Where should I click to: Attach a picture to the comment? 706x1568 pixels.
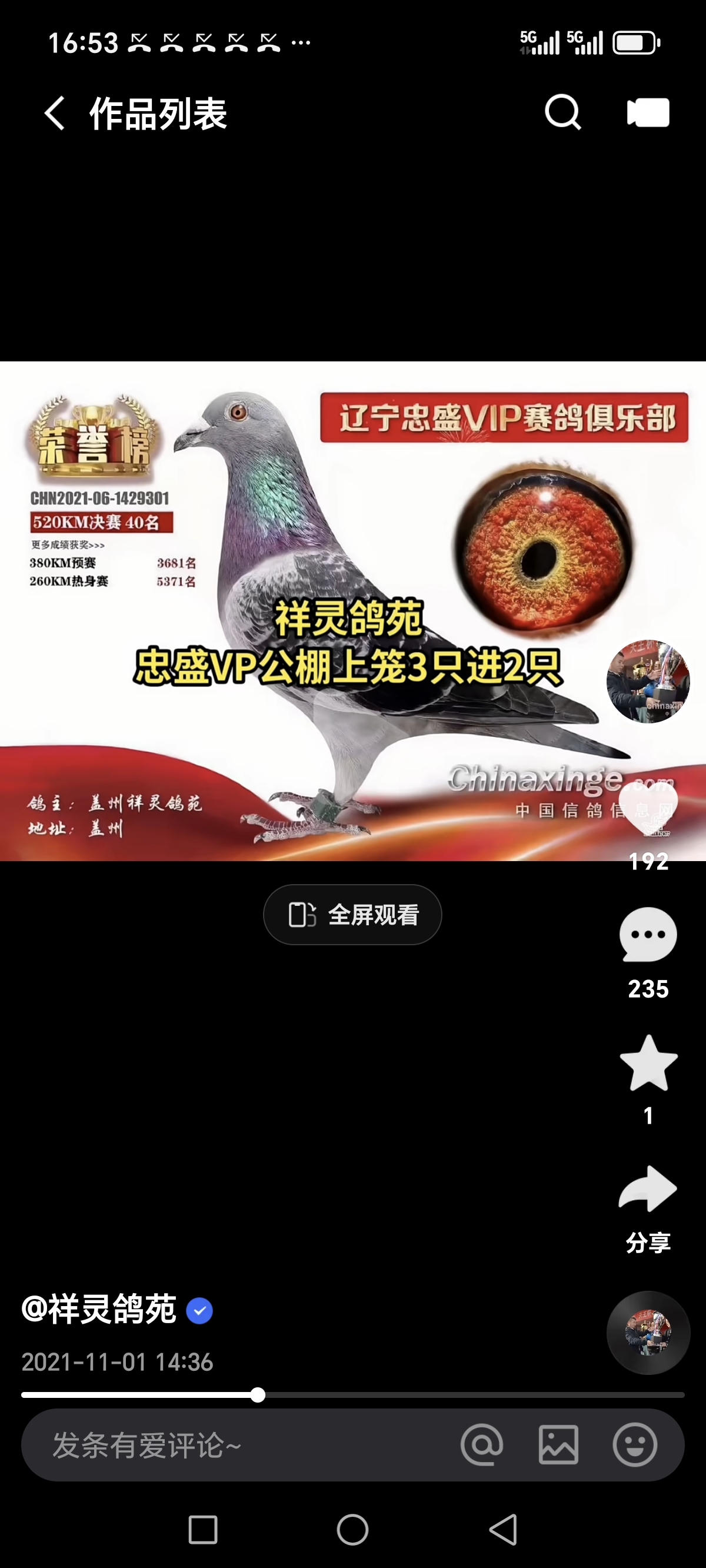558,1445
